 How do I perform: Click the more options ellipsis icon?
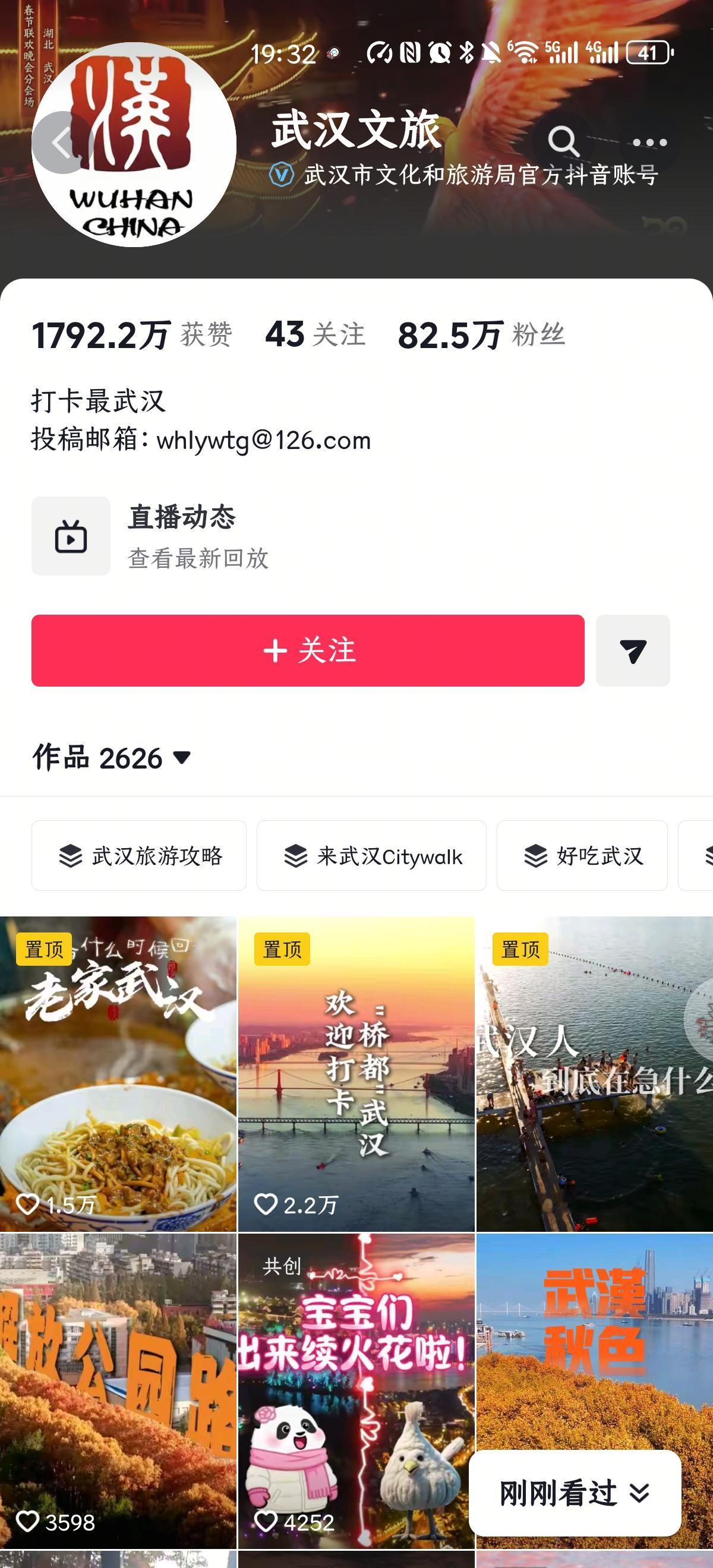tap(648, 142)
